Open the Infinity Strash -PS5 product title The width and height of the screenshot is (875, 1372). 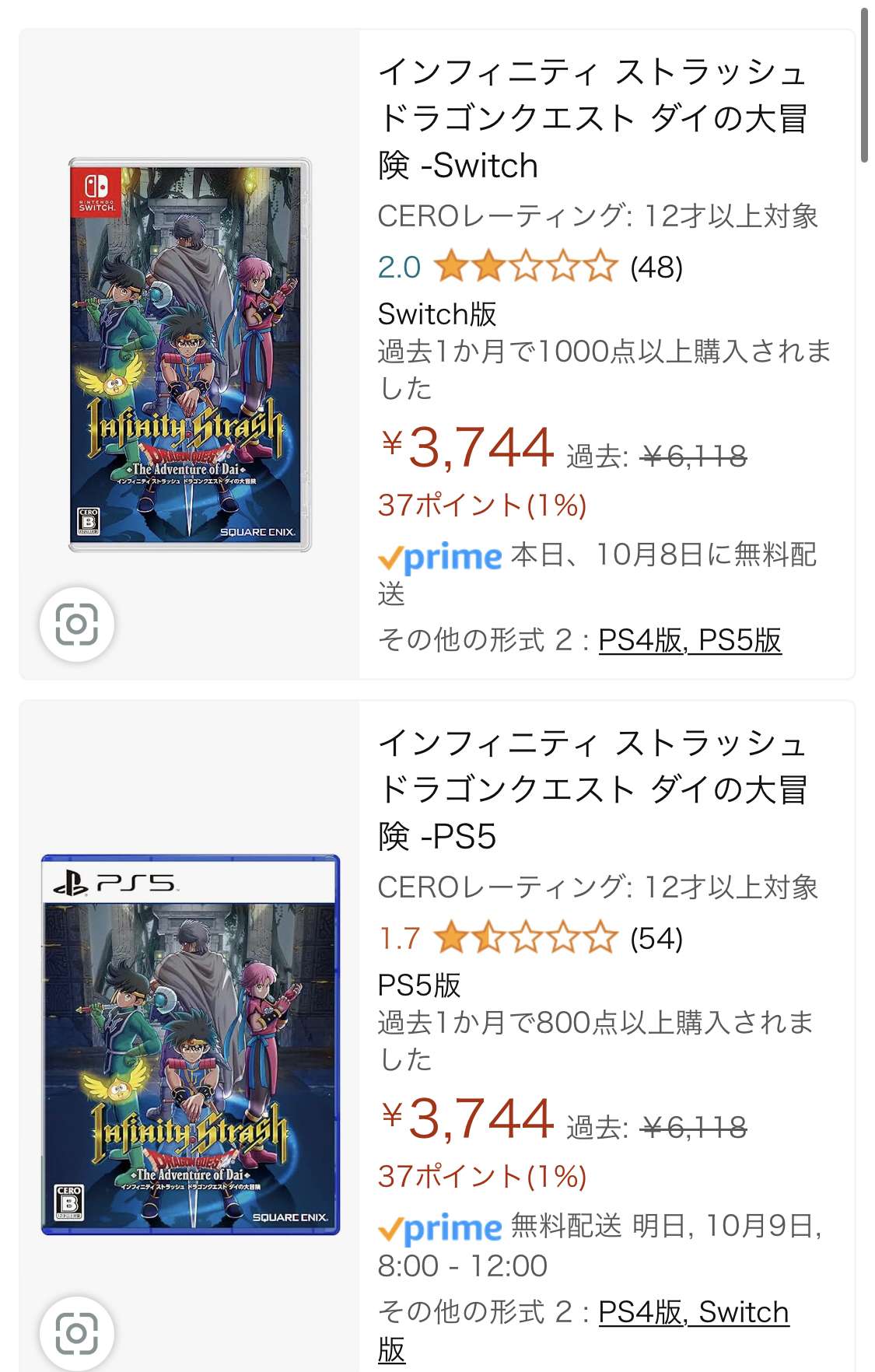[x=593, y=789]
